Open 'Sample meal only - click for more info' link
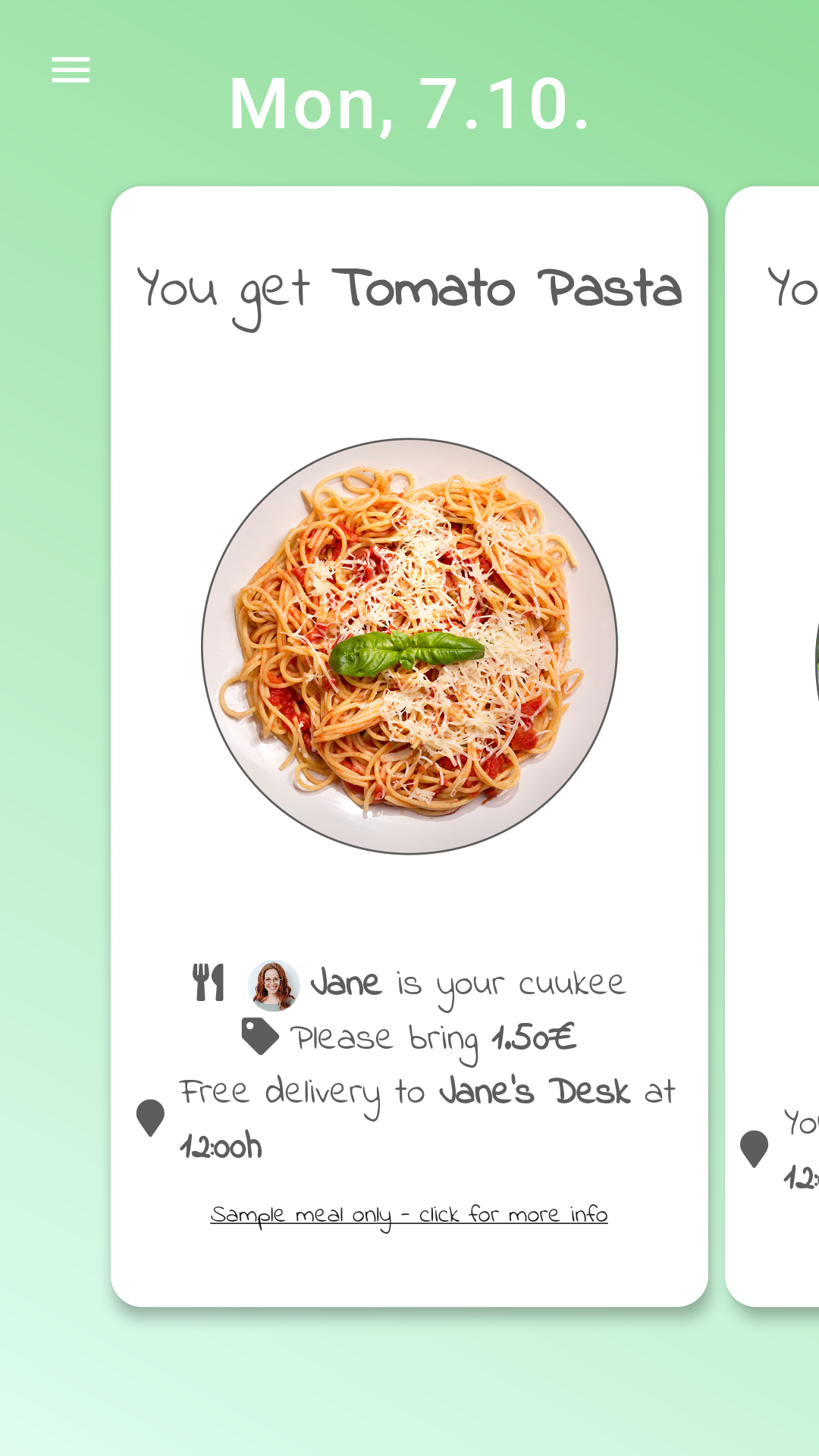 409,1214
